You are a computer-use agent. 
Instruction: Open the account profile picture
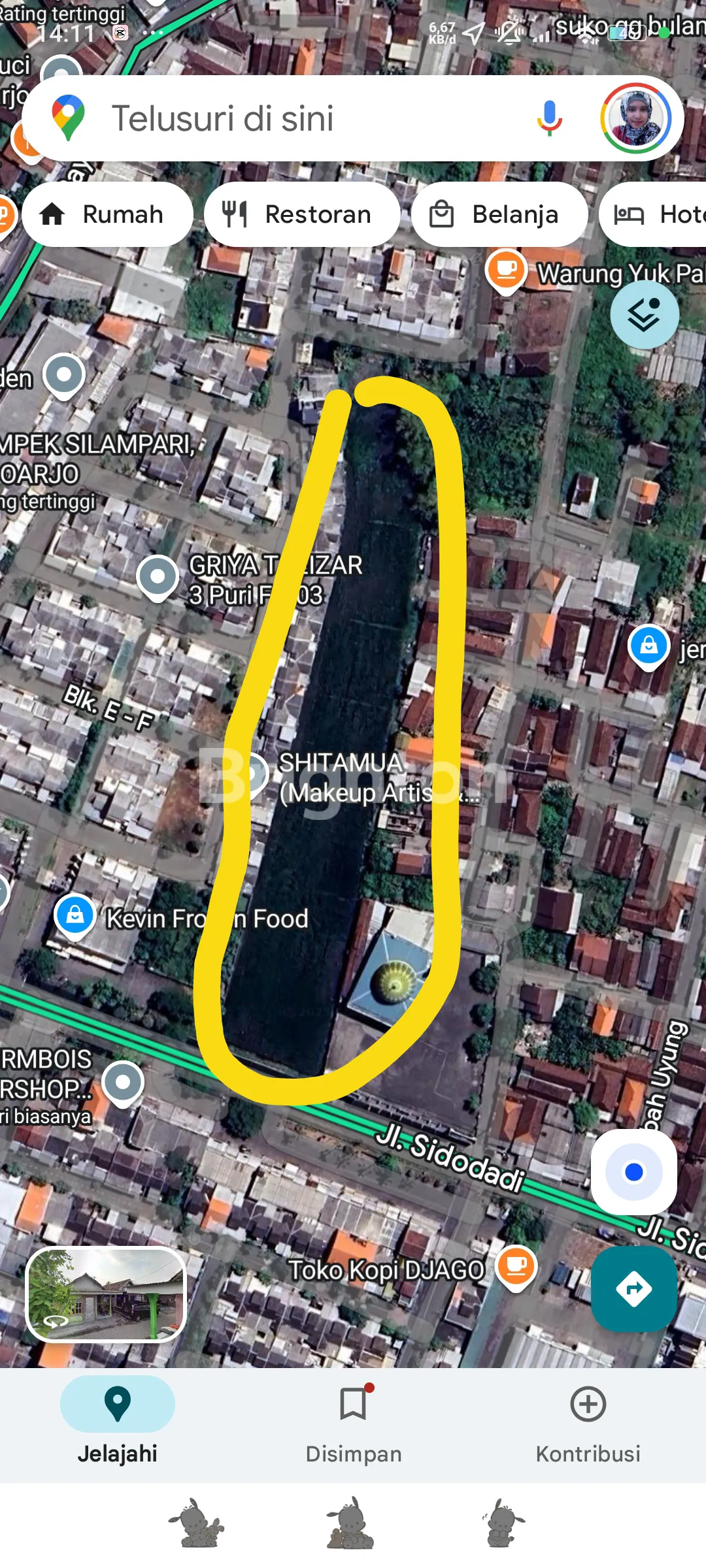click(636, 118)
